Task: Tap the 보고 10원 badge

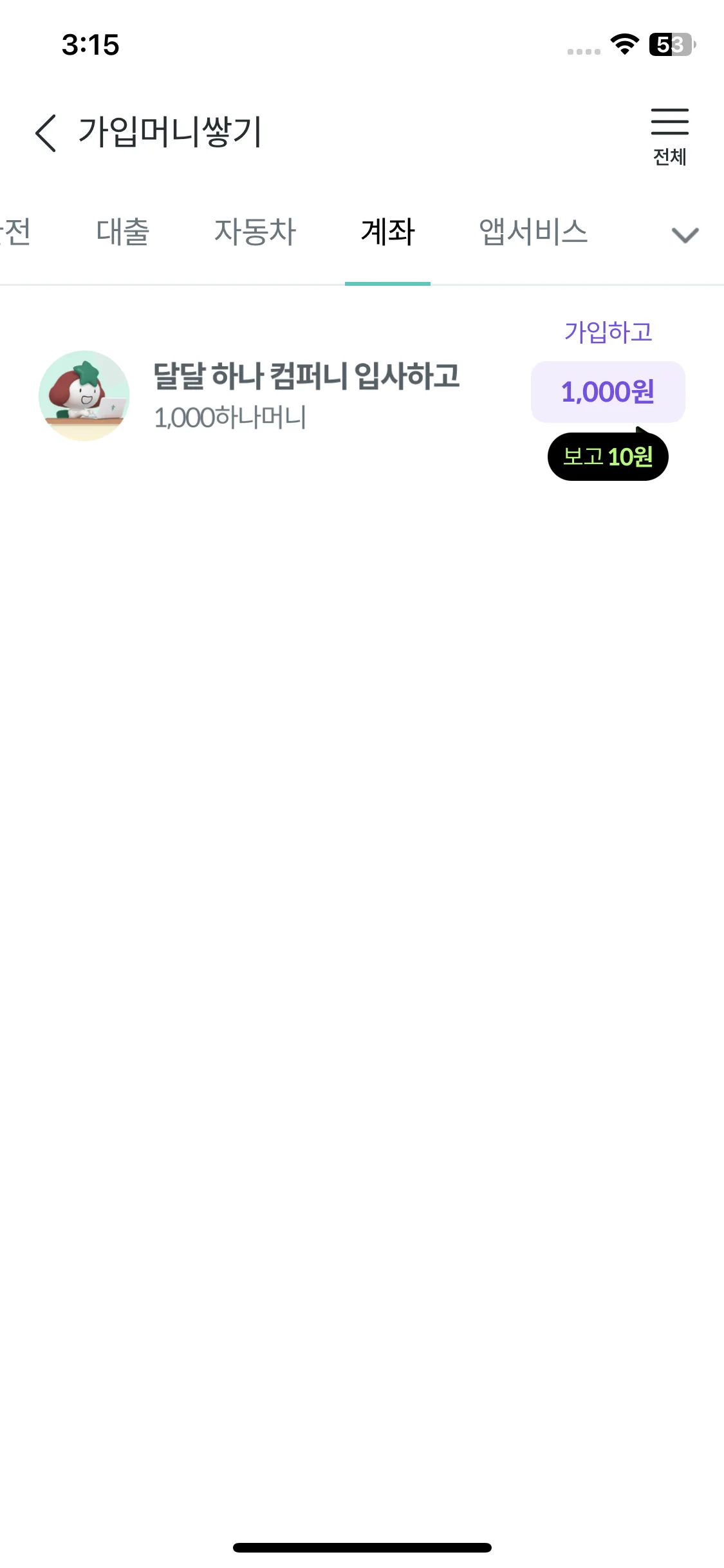Action: 608,457
